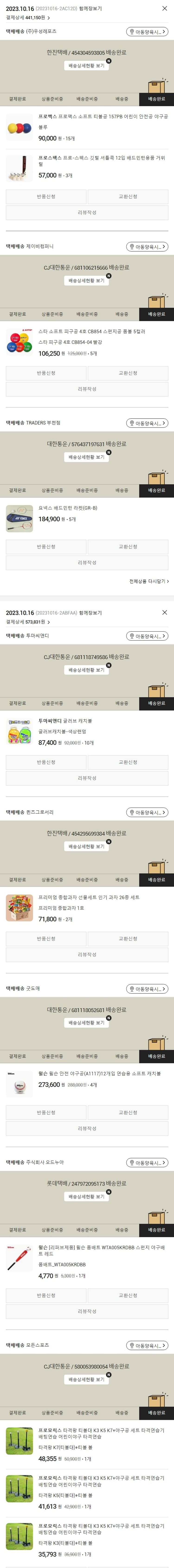Write review for 우성레포츠 order
The image size is (174, 1568).
point(87,213)
